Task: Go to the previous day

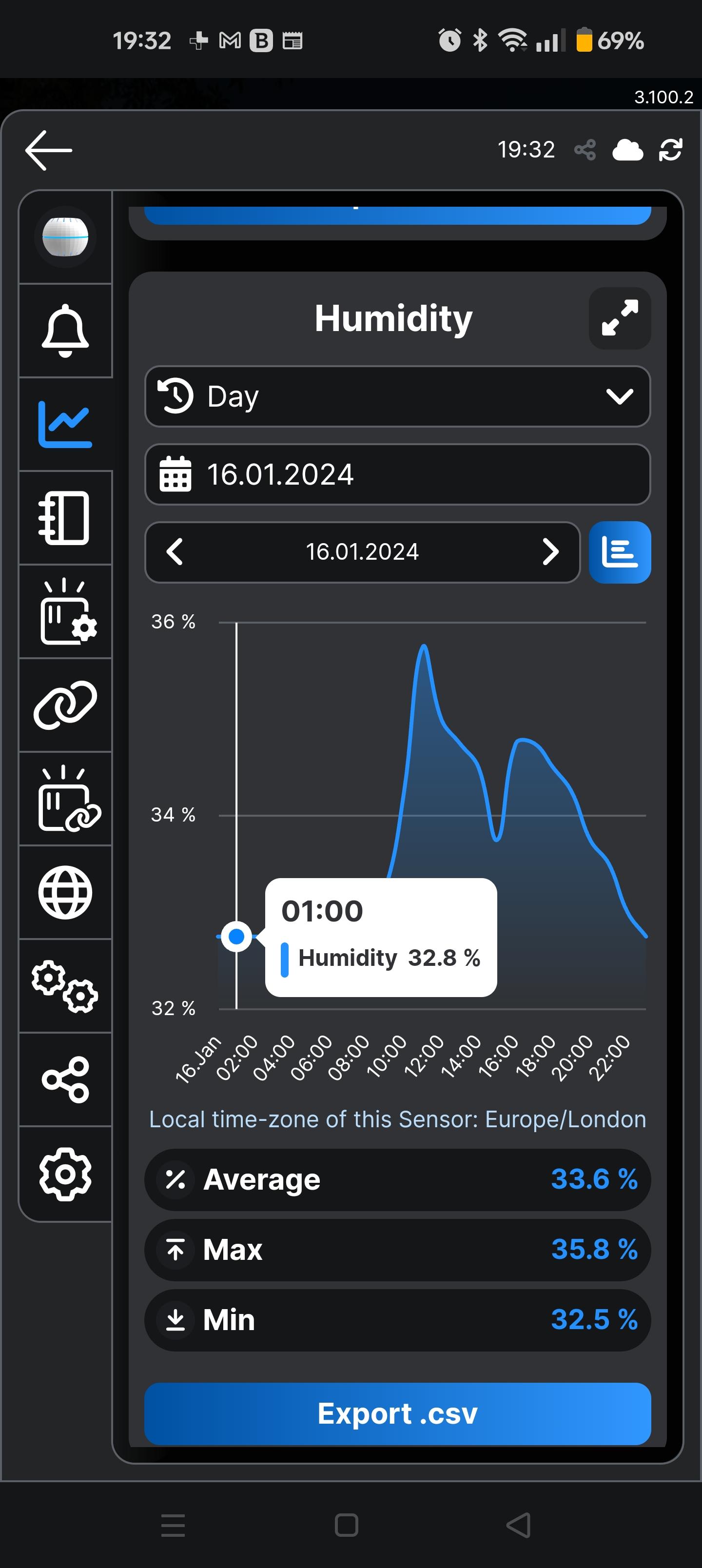Action: tap(175, 552)
